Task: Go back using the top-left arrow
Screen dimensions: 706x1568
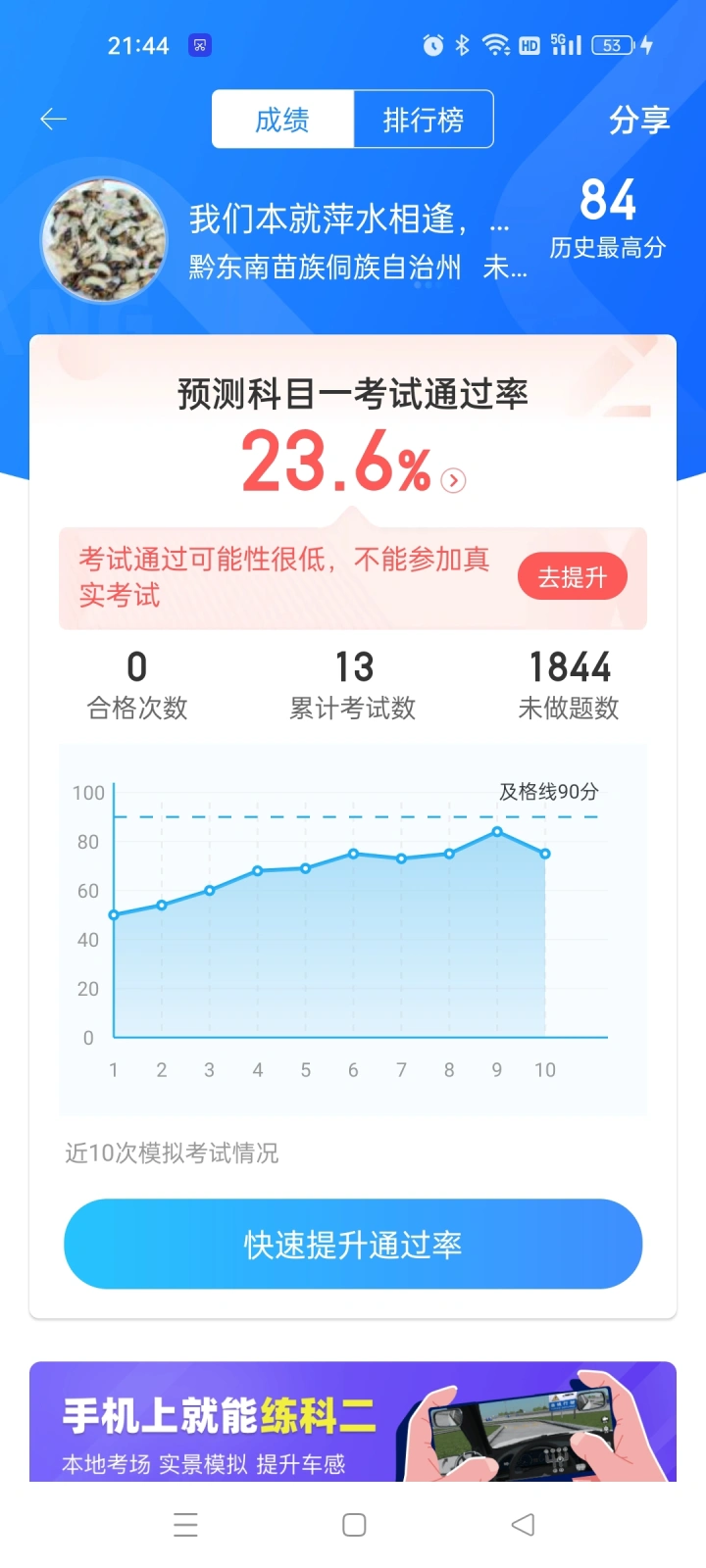Action: click(53, 120)
